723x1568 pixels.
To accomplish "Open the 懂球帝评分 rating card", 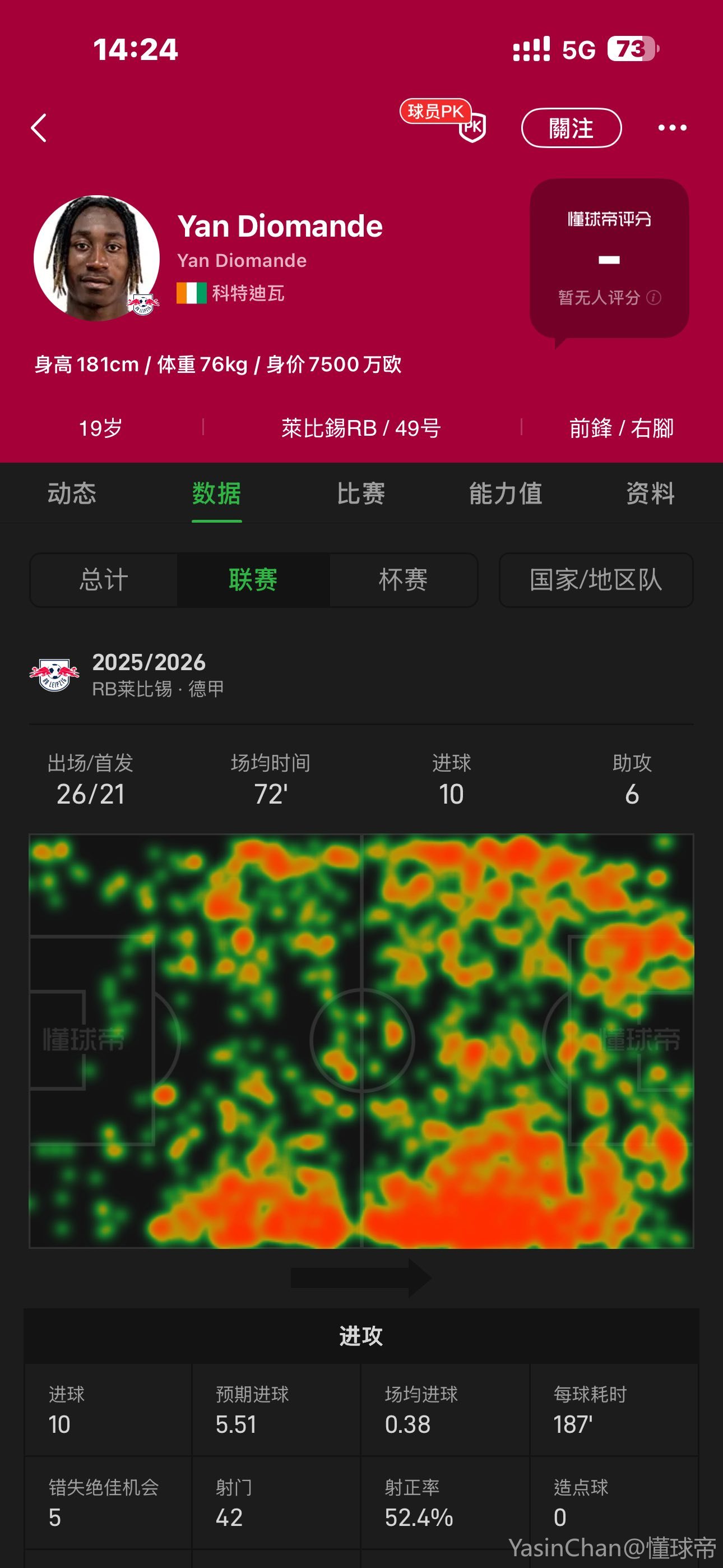I will [609, 257].
